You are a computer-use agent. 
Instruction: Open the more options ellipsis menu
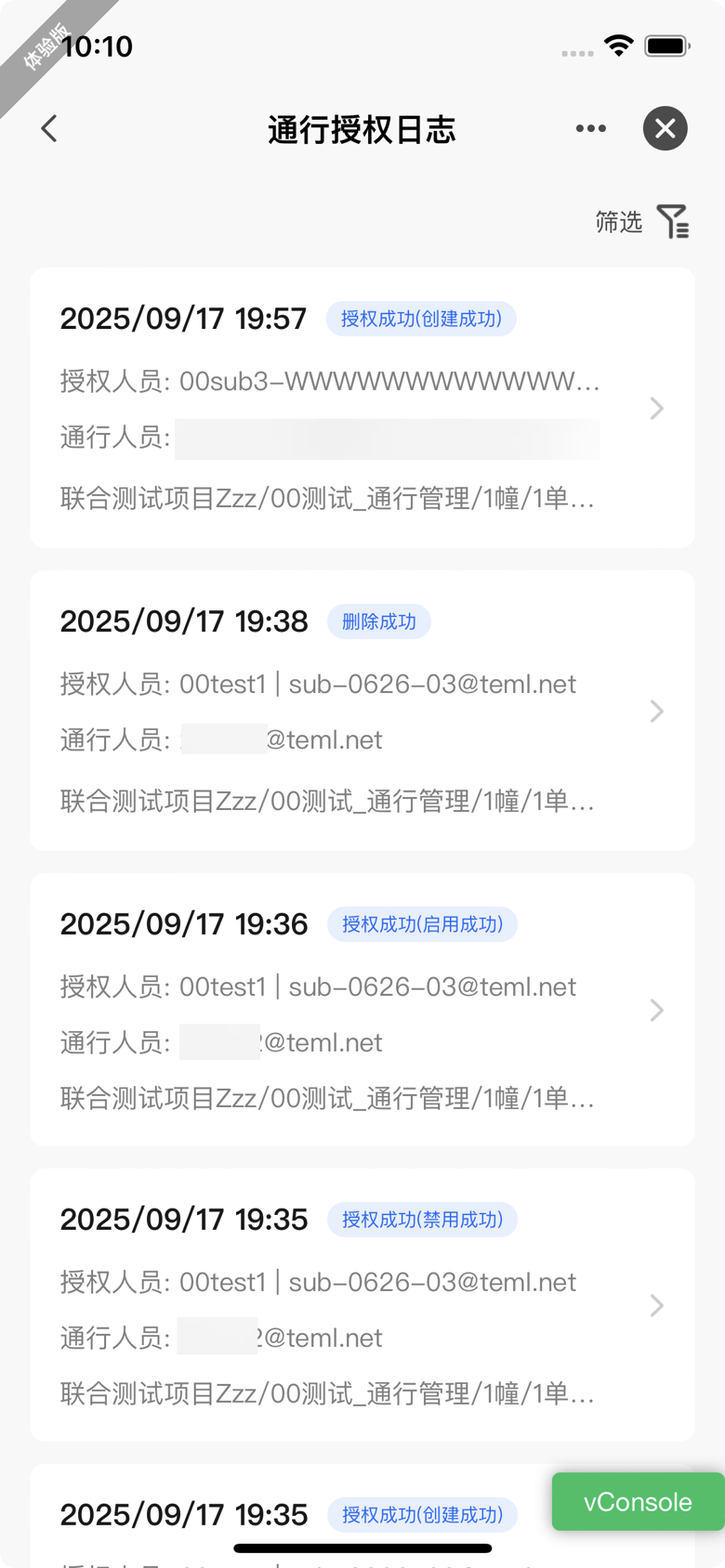[591, 128]
